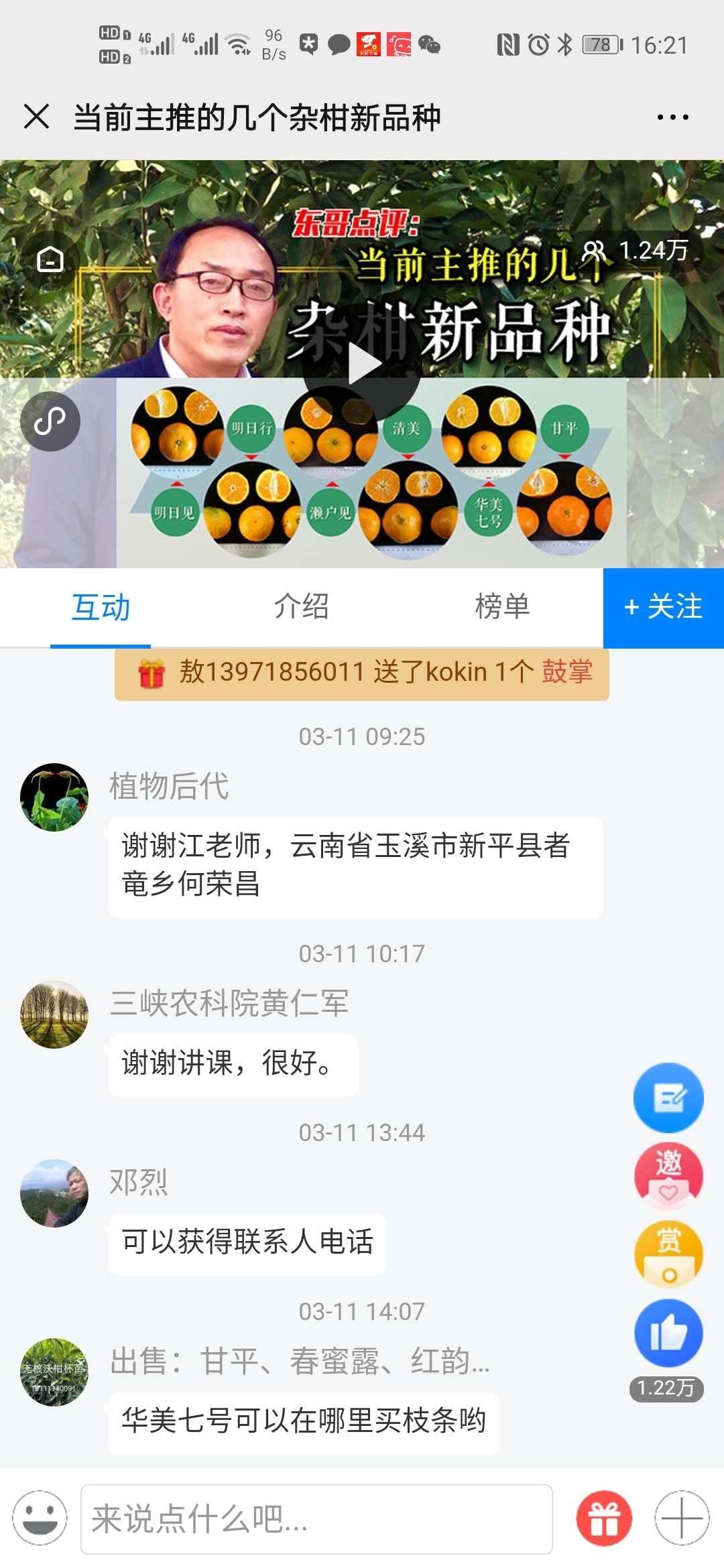Close the page with the X icon
The width and height of the screenshot is (724, 1568).
37,117
